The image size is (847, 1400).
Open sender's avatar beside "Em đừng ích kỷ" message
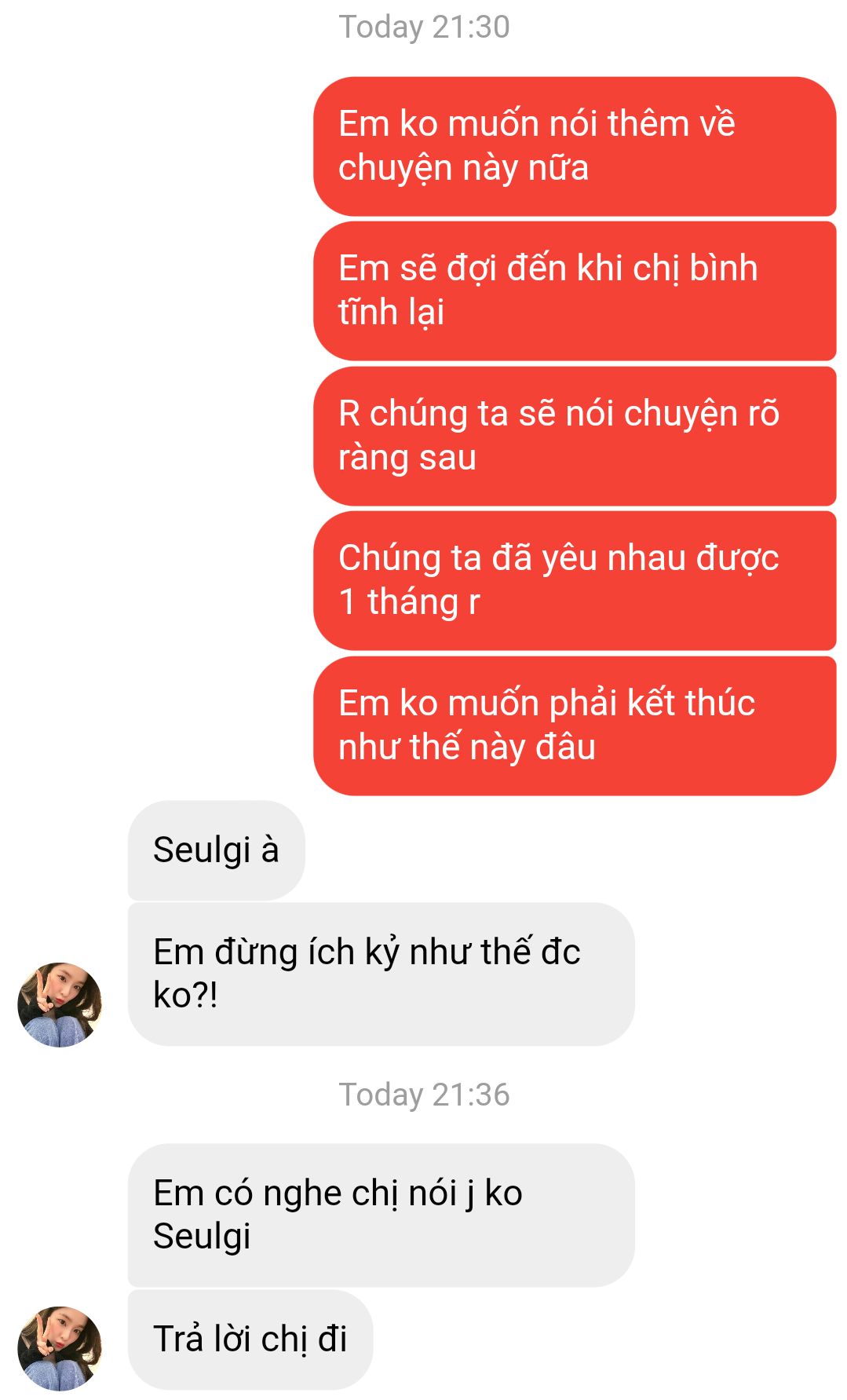pyautogui.click(x=60, y=1004)
